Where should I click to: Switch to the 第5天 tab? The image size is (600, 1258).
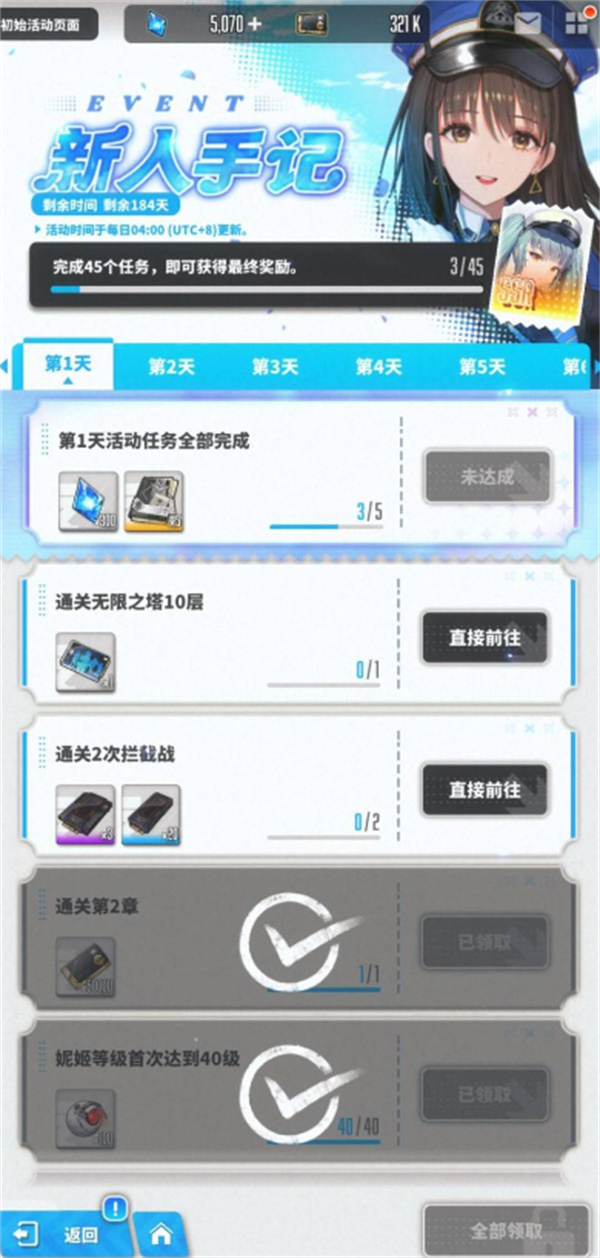tap(482, 367)
